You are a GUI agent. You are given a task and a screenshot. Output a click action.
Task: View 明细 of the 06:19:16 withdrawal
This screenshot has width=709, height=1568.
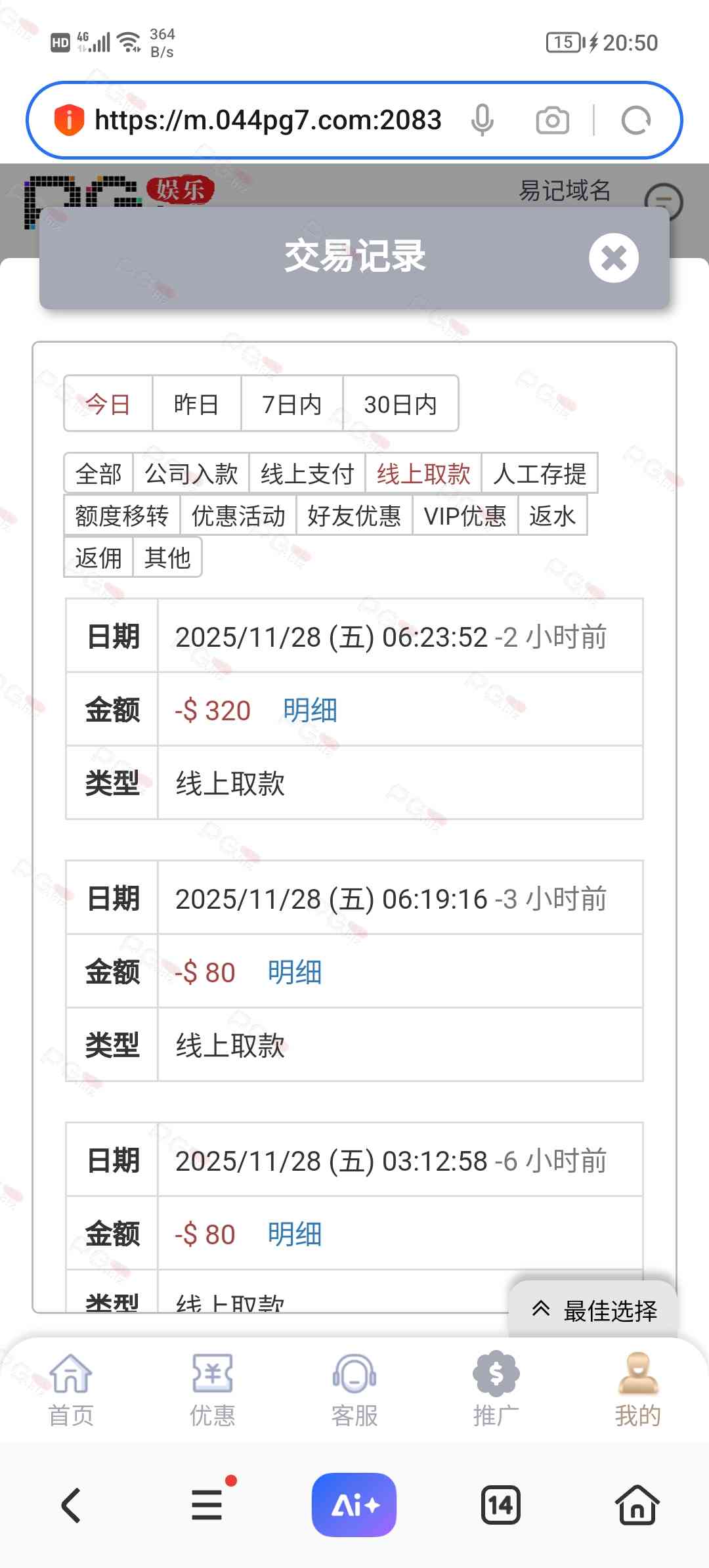[x=295, y=972]
